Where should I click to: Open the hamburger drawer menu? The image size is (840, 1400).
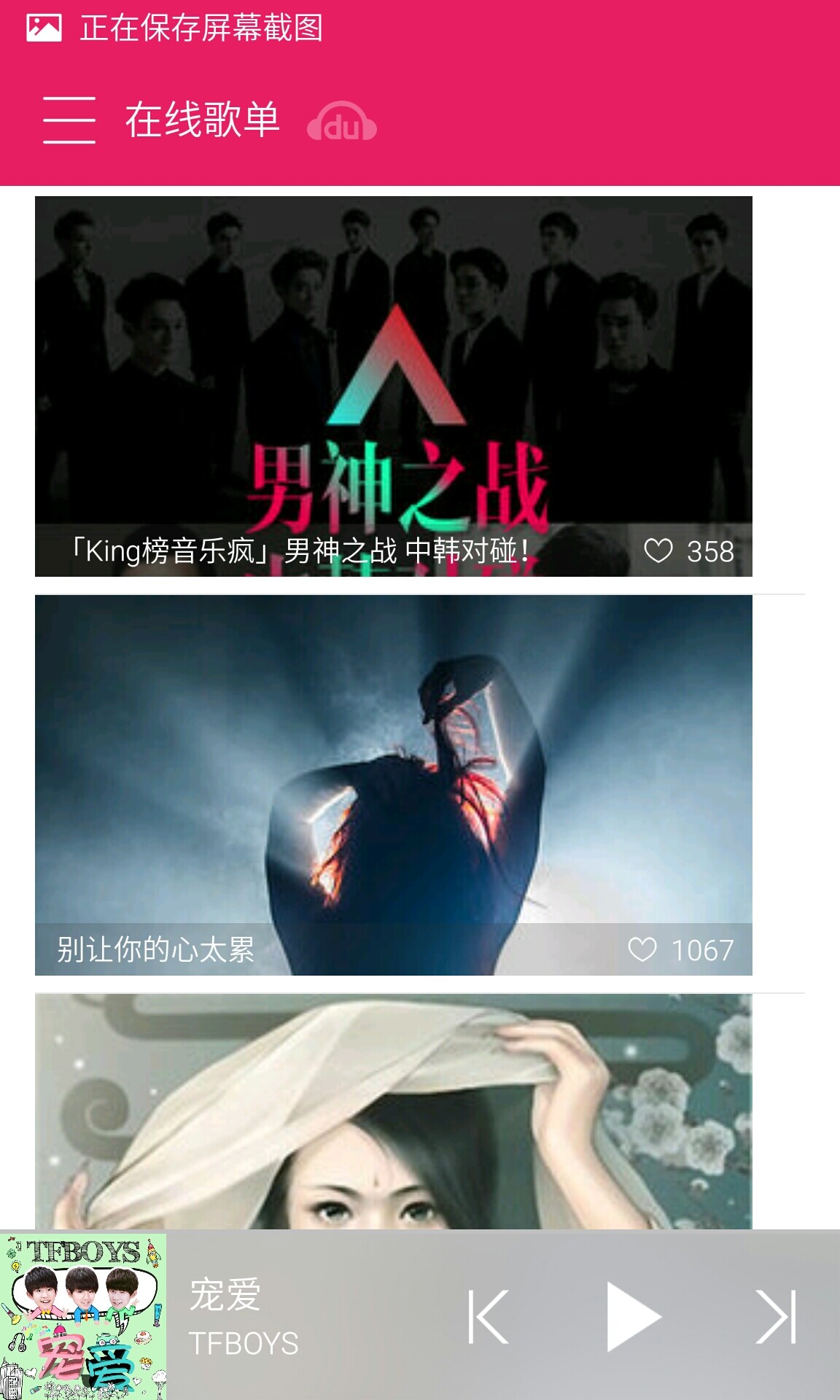69,120
